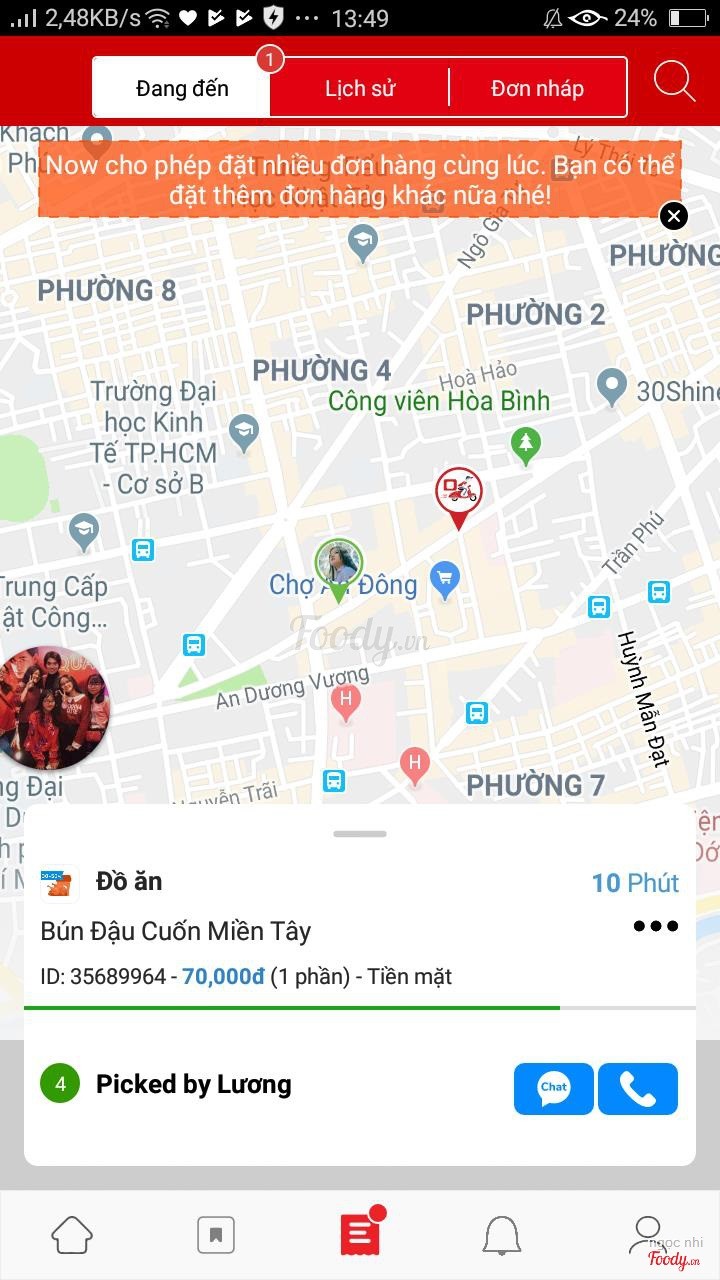The image size is (720, 1280).
Task: Open the Bún Đậu Cuốn Miền Tây order
Action: 176,931
